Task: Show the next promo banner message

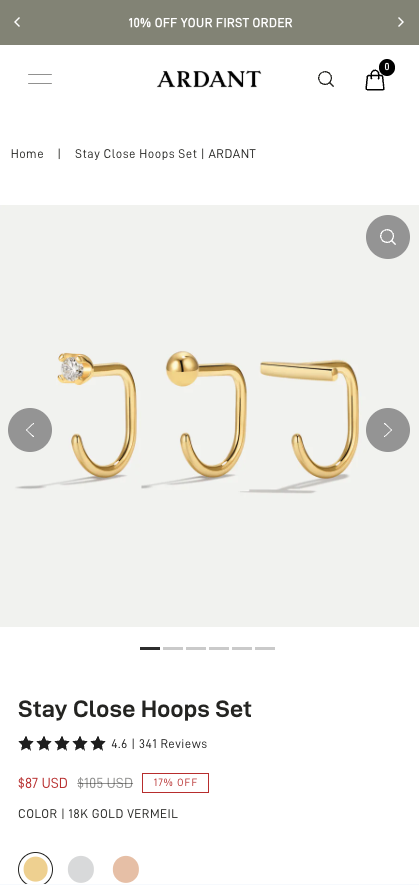Action: pos(401,23)
